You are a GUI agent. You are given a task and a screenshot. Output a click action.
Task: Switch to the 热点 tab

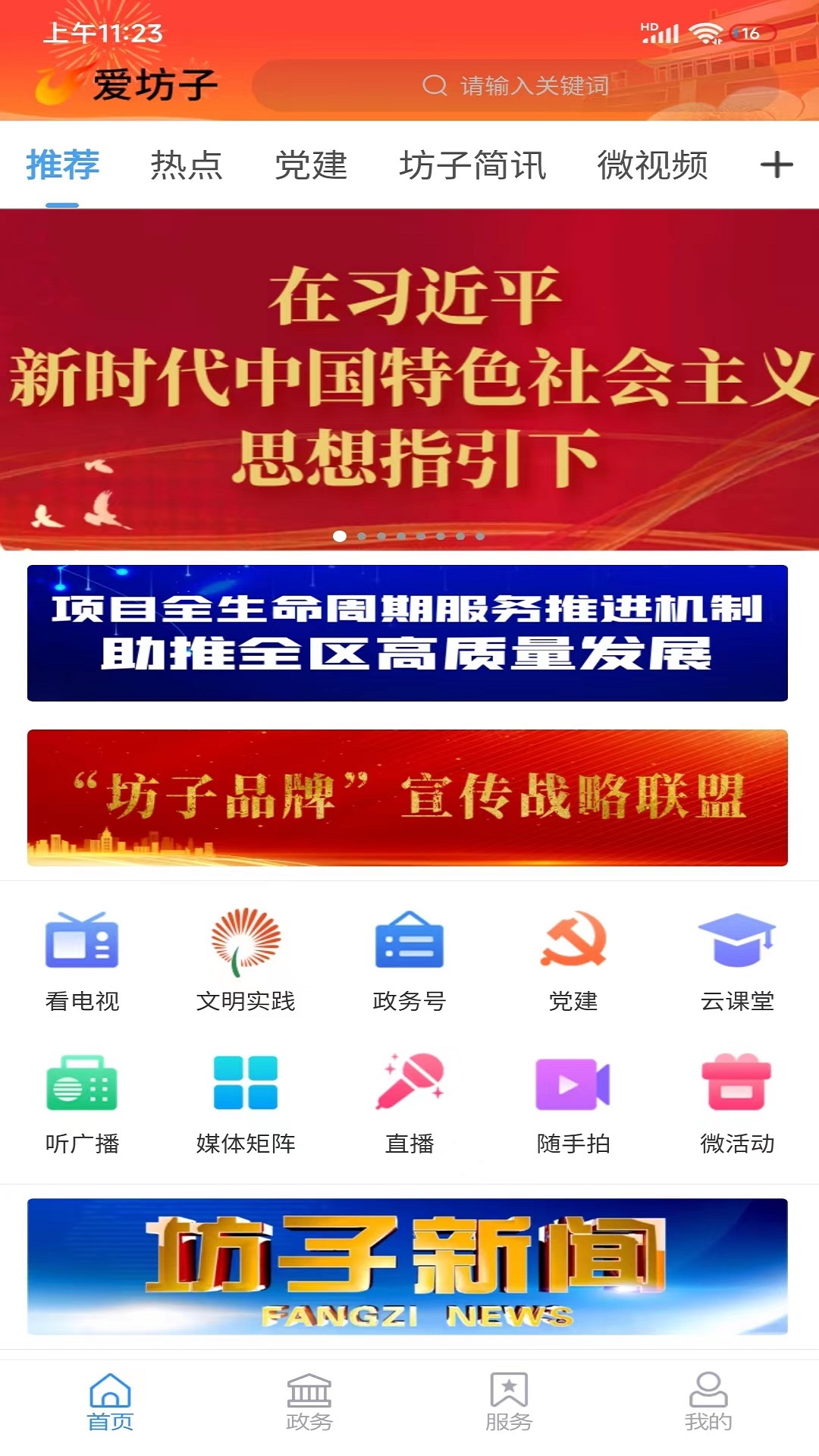pyautogui.click(x=187, y=165)
